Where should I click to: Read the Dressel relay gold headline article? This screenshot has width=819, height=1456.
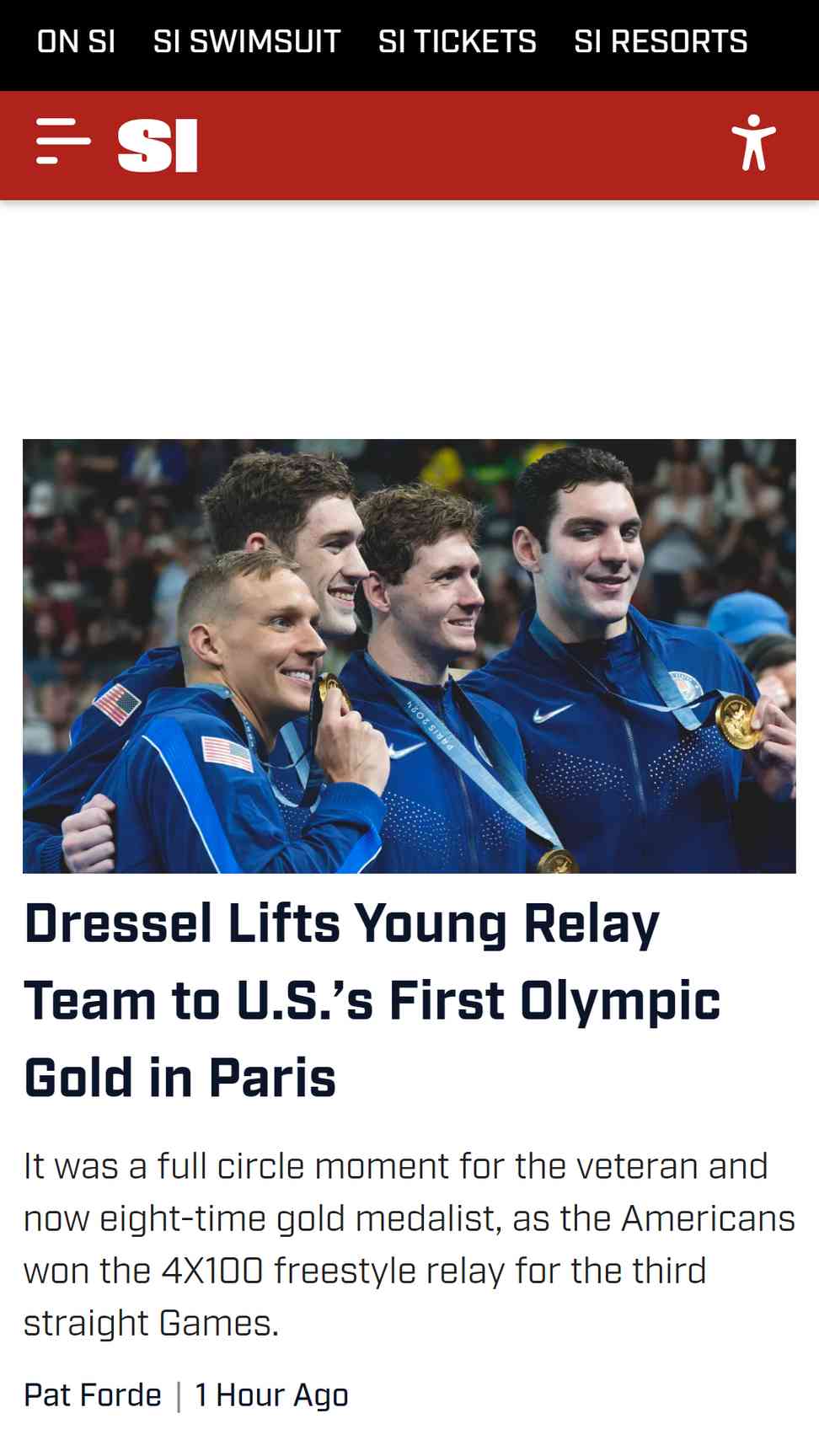371,999
